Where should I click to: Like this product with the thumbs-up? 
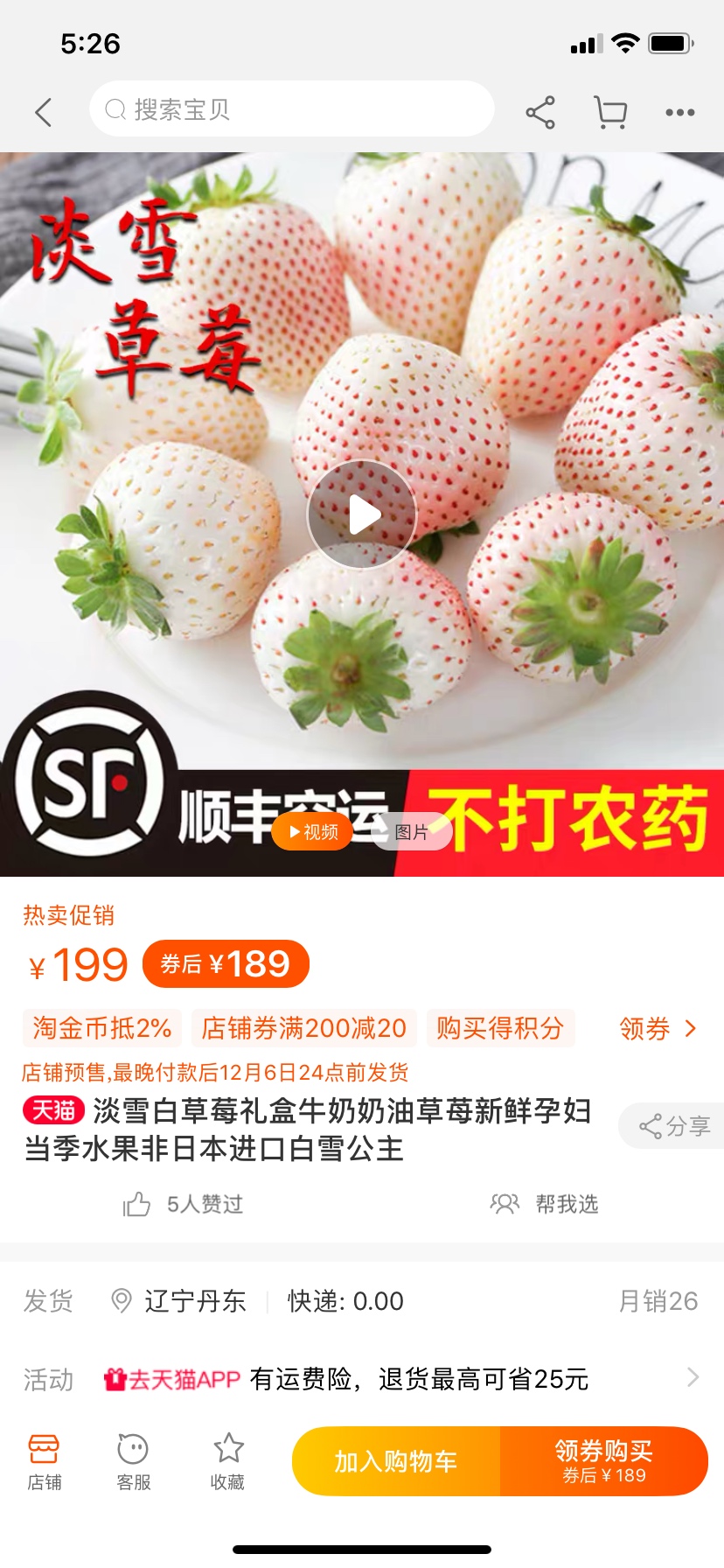pos(137,1205)
